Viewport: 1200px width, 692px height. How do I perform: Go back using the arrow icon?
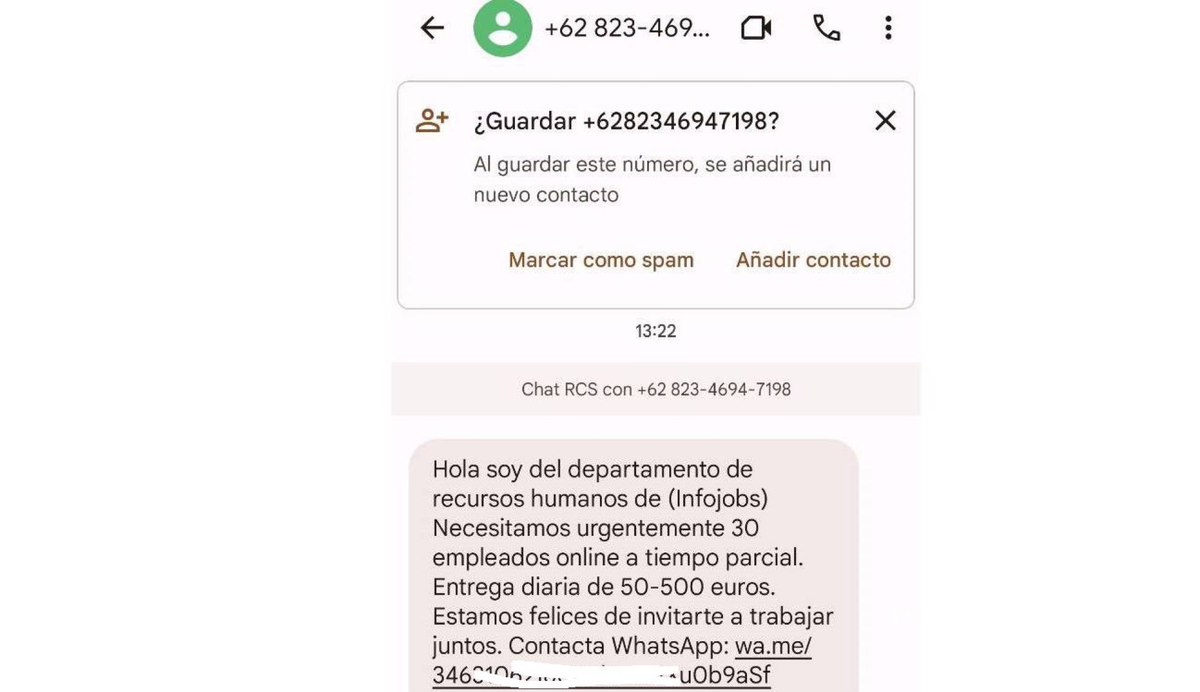click(x=432, y=28)
